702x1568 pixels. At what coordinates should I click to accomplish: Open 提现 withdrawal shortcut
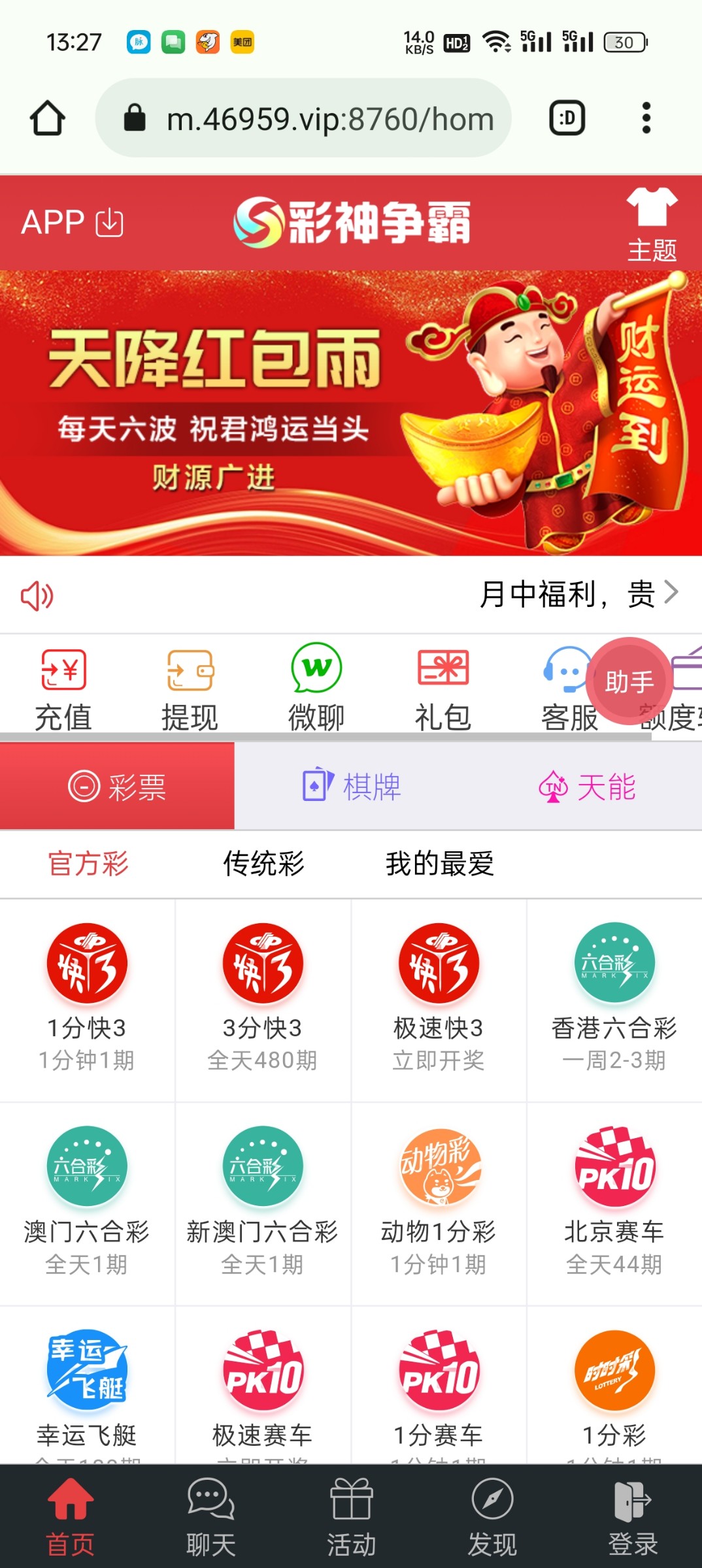tap(190, 689)
